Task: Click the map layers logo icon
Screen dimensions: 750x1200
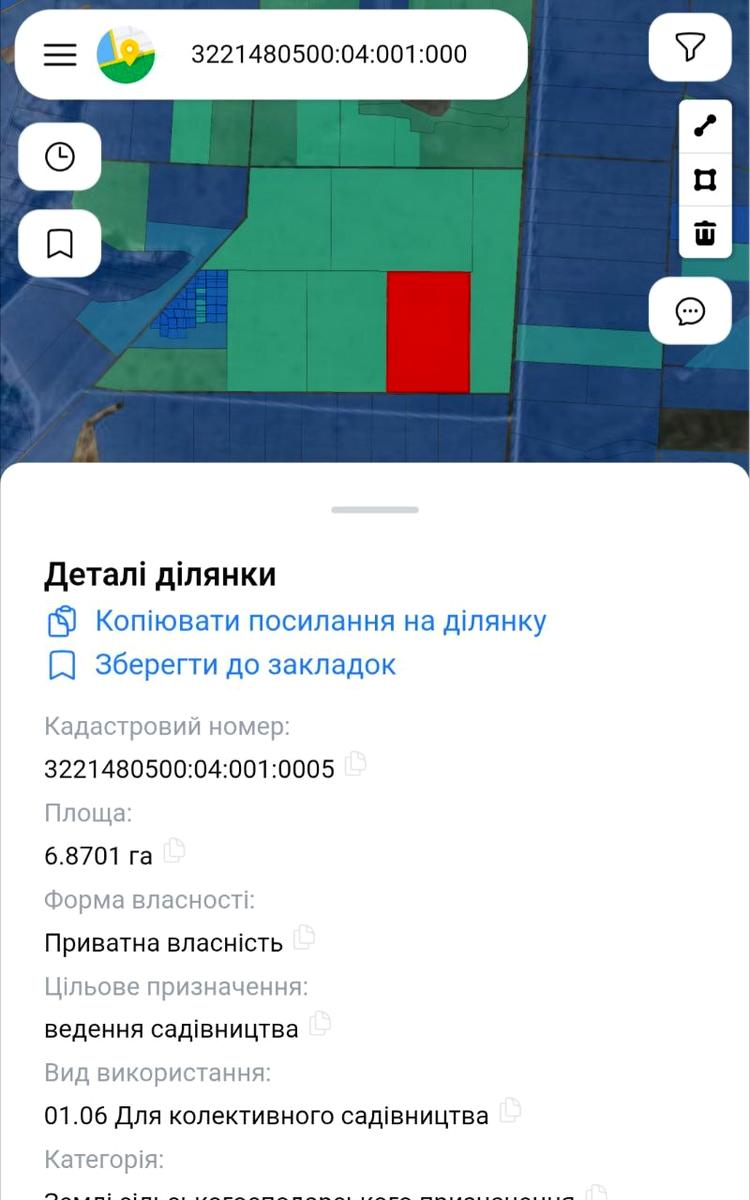Action: (x=126, y=55)
